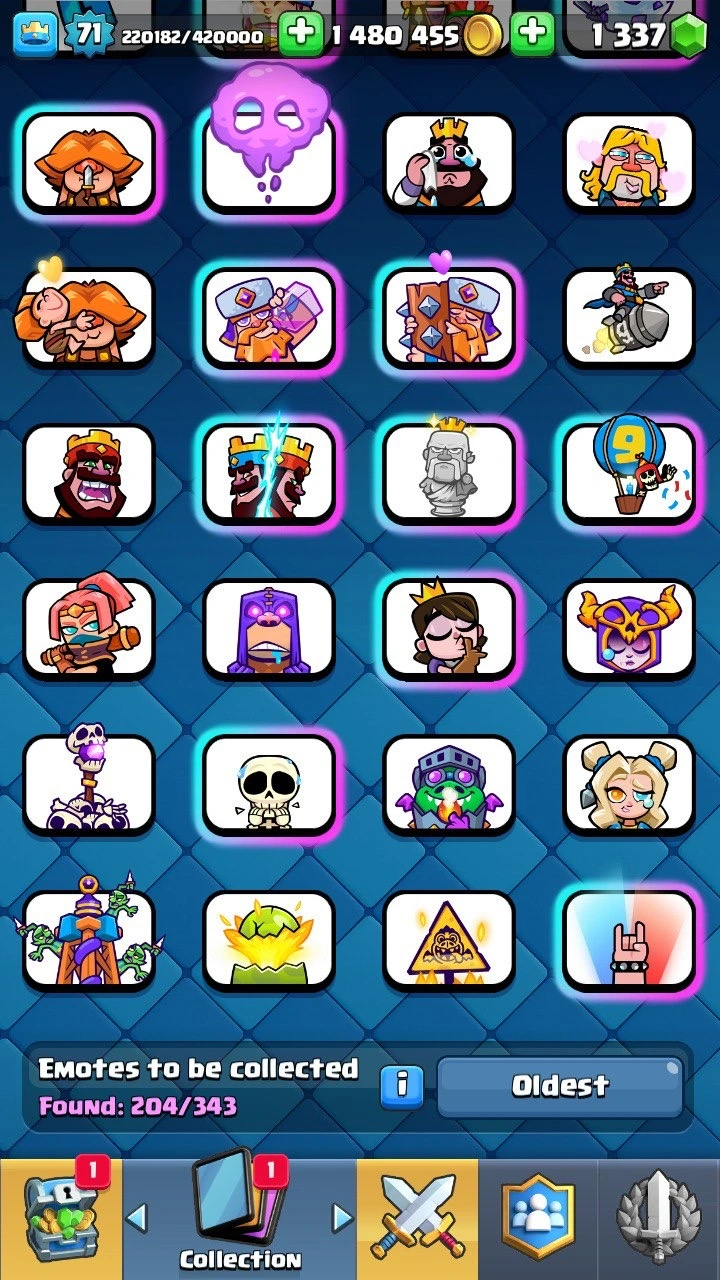Choose the crying King with tissue emote
This screenshot has width=720, height=1280.
point(449,162)
